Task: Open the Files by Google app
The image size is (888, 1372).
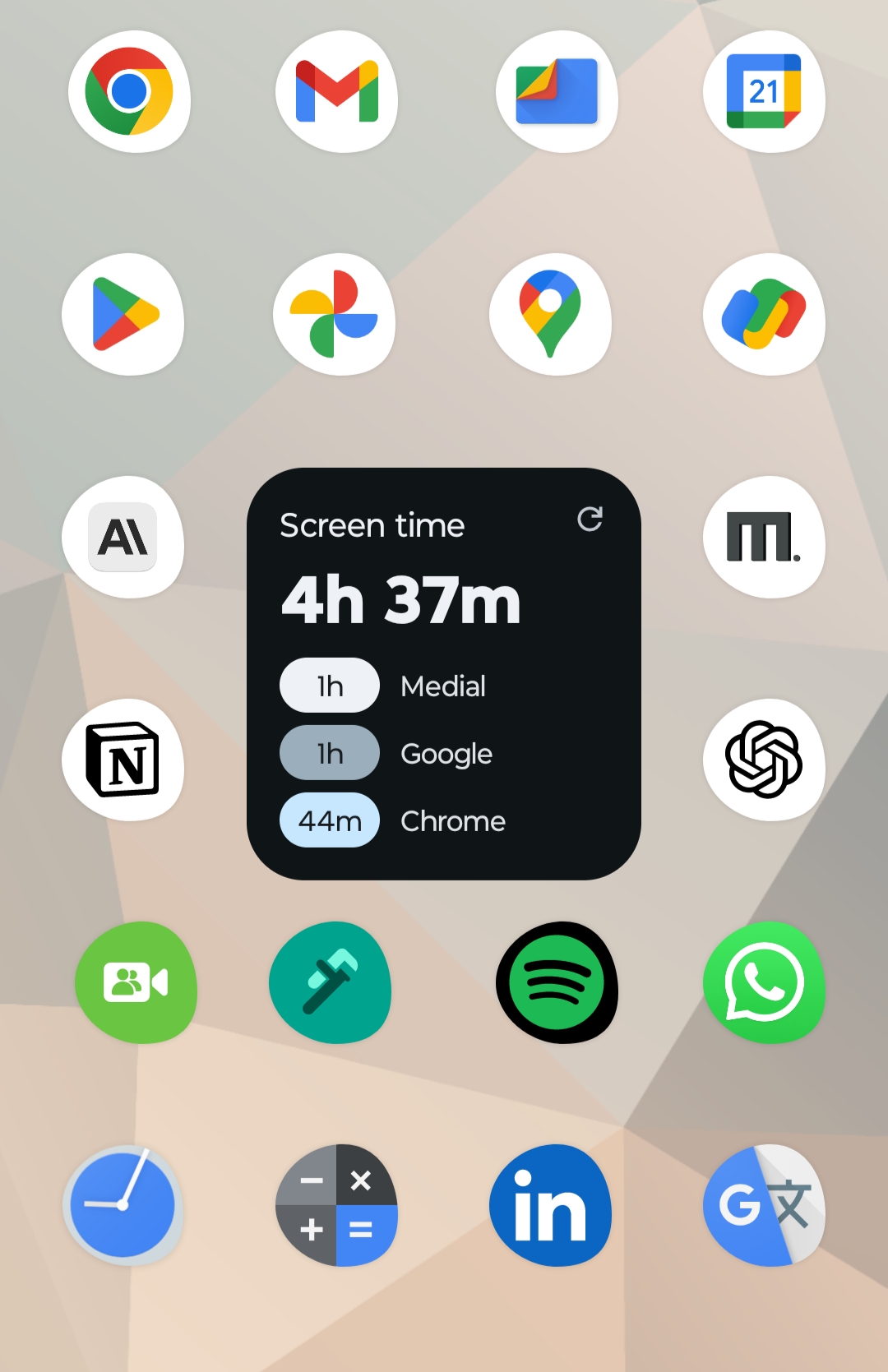Action: 557,91
